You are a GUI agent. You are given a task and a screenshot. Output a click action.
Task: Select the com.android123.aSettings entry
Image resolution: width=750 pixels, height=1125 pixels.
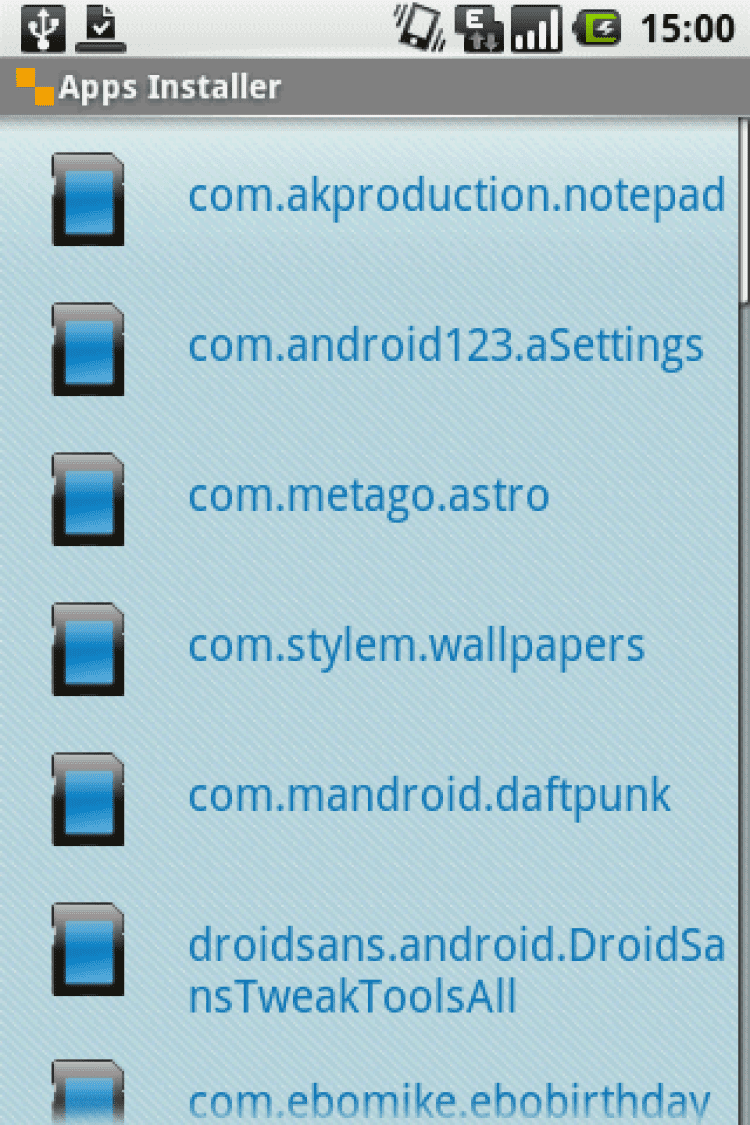tap(445, 346)
